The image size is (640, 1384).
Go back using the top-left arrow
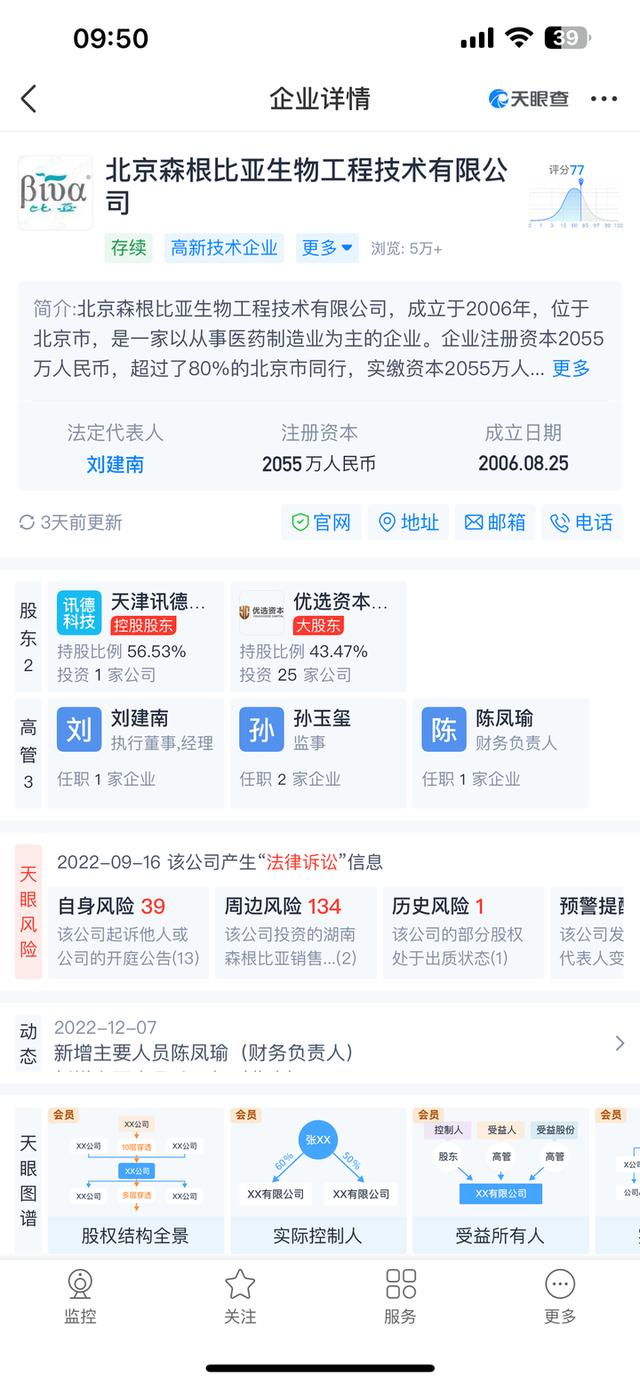[x=29, y=99]
